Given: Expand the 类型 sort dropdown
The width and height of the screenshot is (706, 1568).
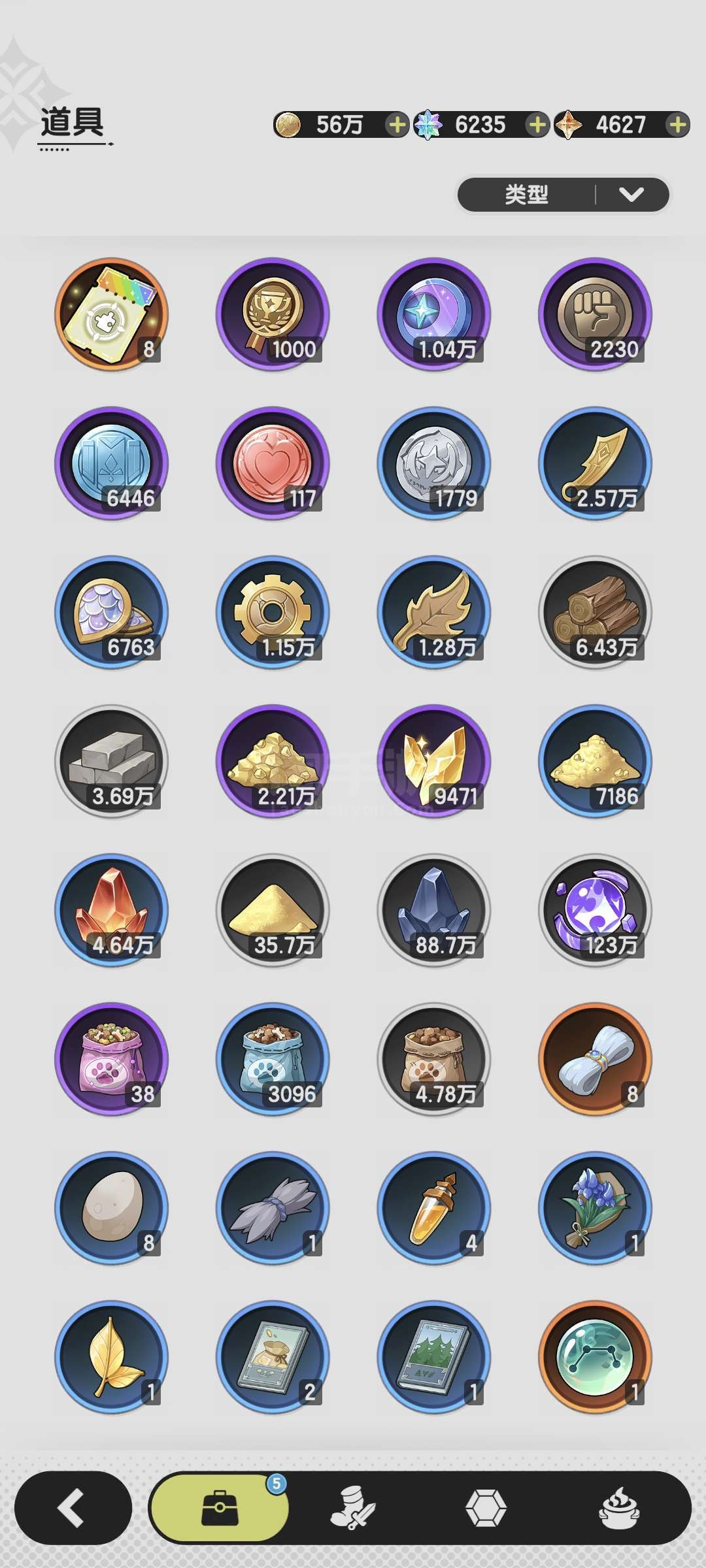Looking at the screenshot, I should point(563,194).
